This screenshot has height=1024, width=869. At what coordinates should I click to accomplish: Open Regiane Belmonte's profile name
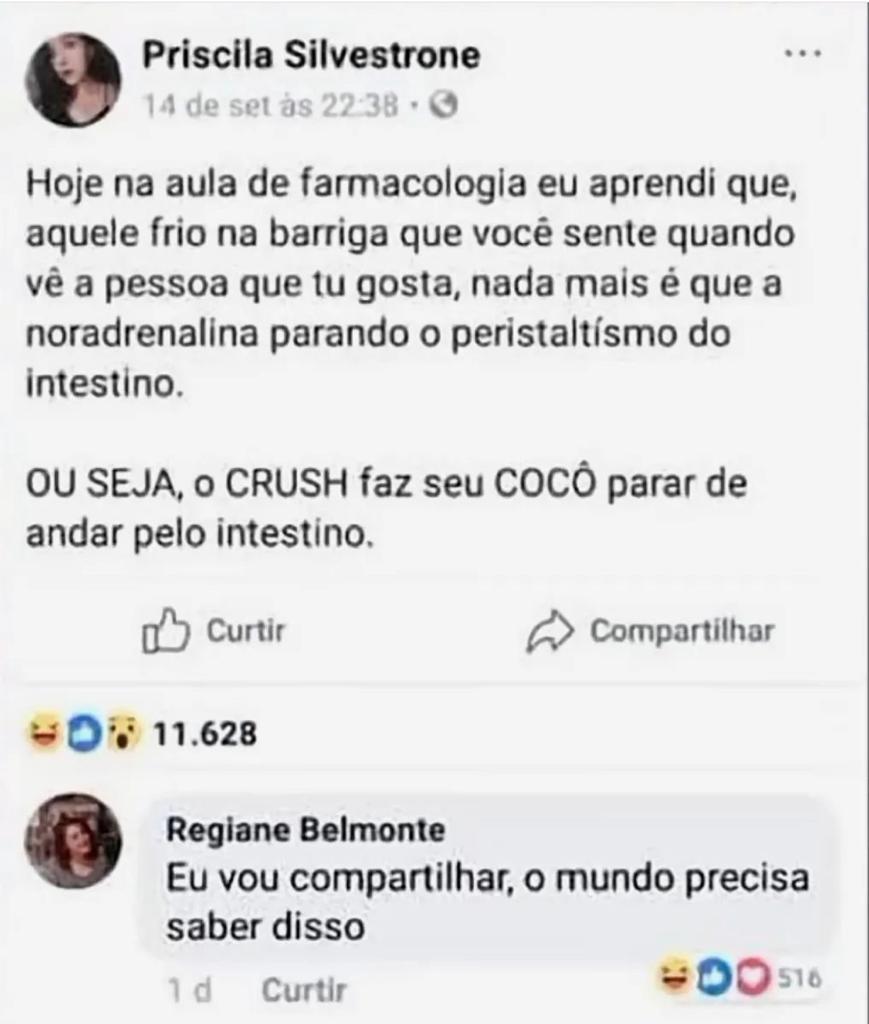pyautogui.click(x=305, y=829)
